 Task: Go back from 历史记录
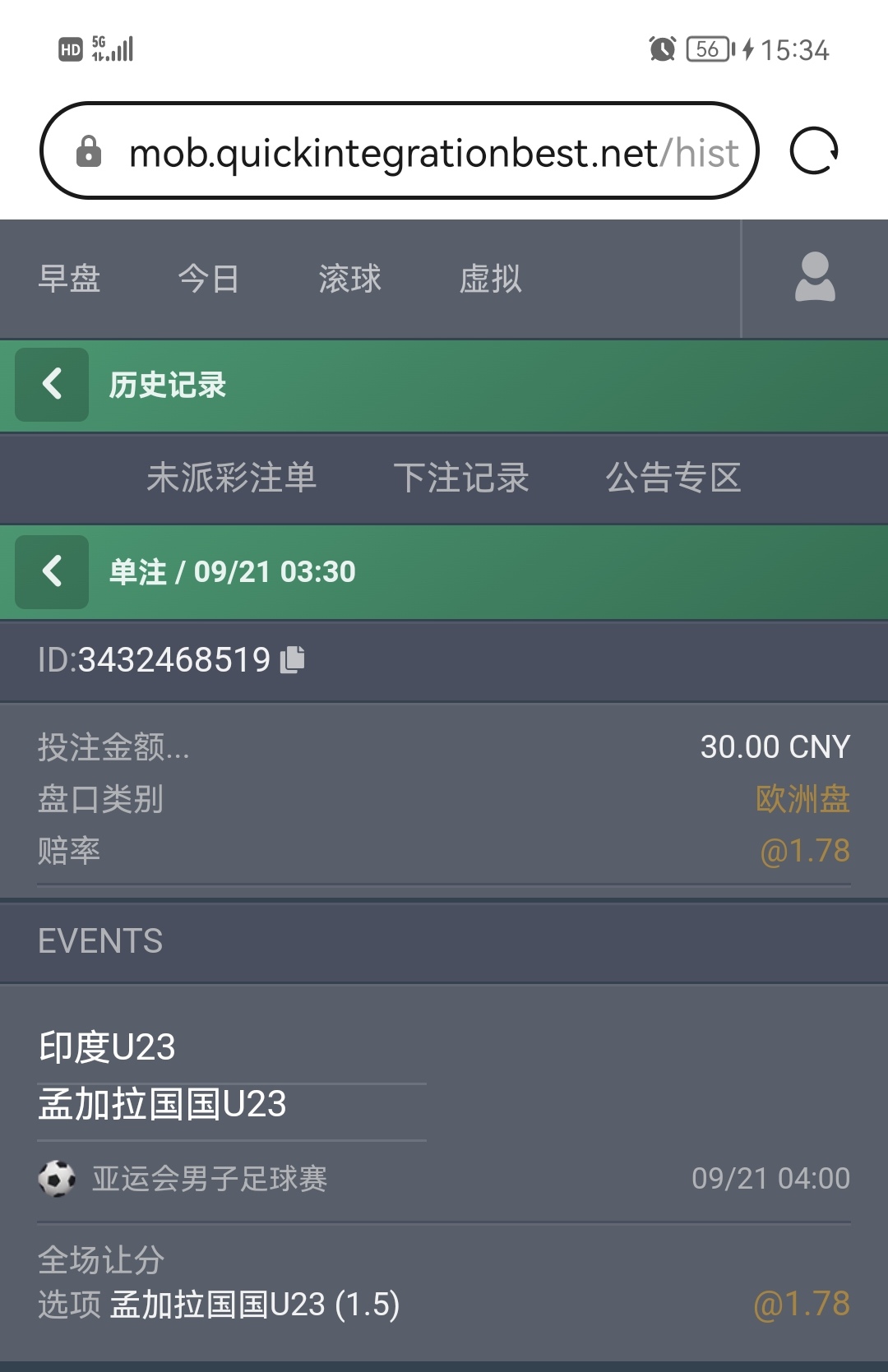(x=52, y=384)
